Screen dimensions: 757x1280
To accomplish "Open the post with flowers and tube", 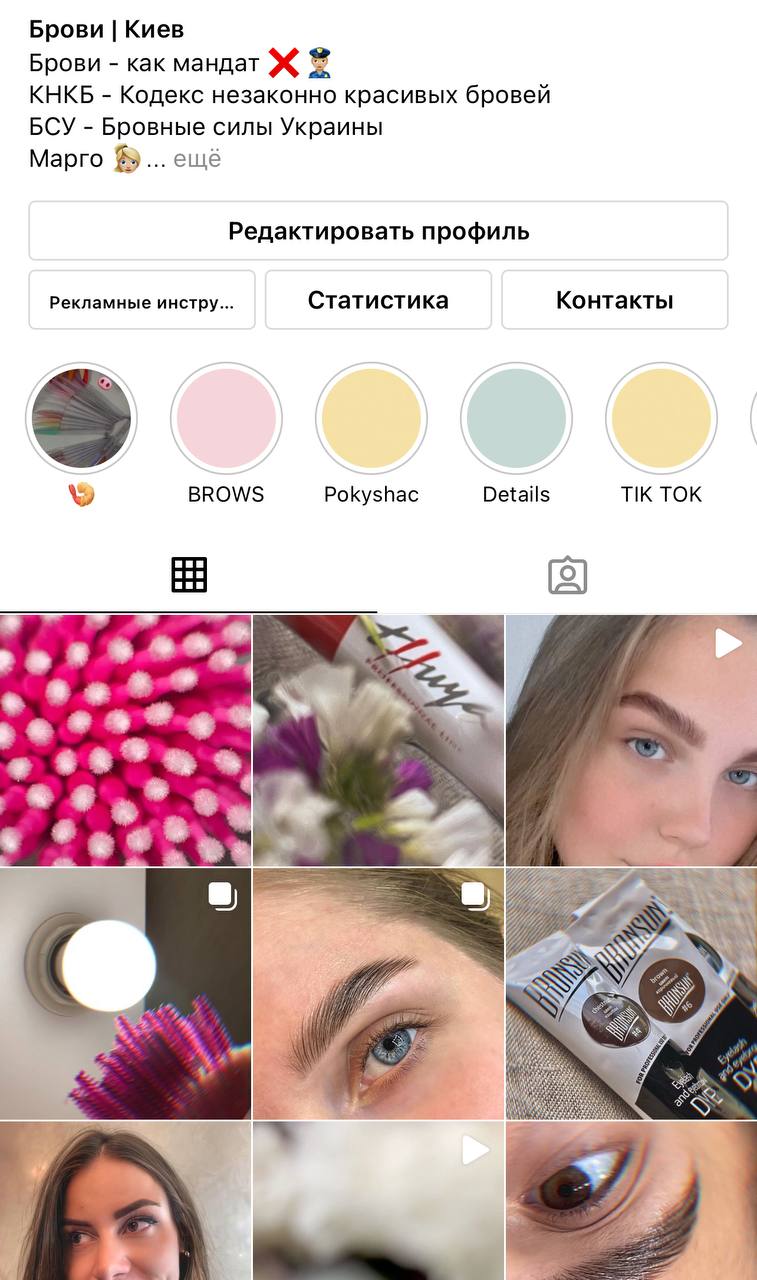I will [378, 740].
